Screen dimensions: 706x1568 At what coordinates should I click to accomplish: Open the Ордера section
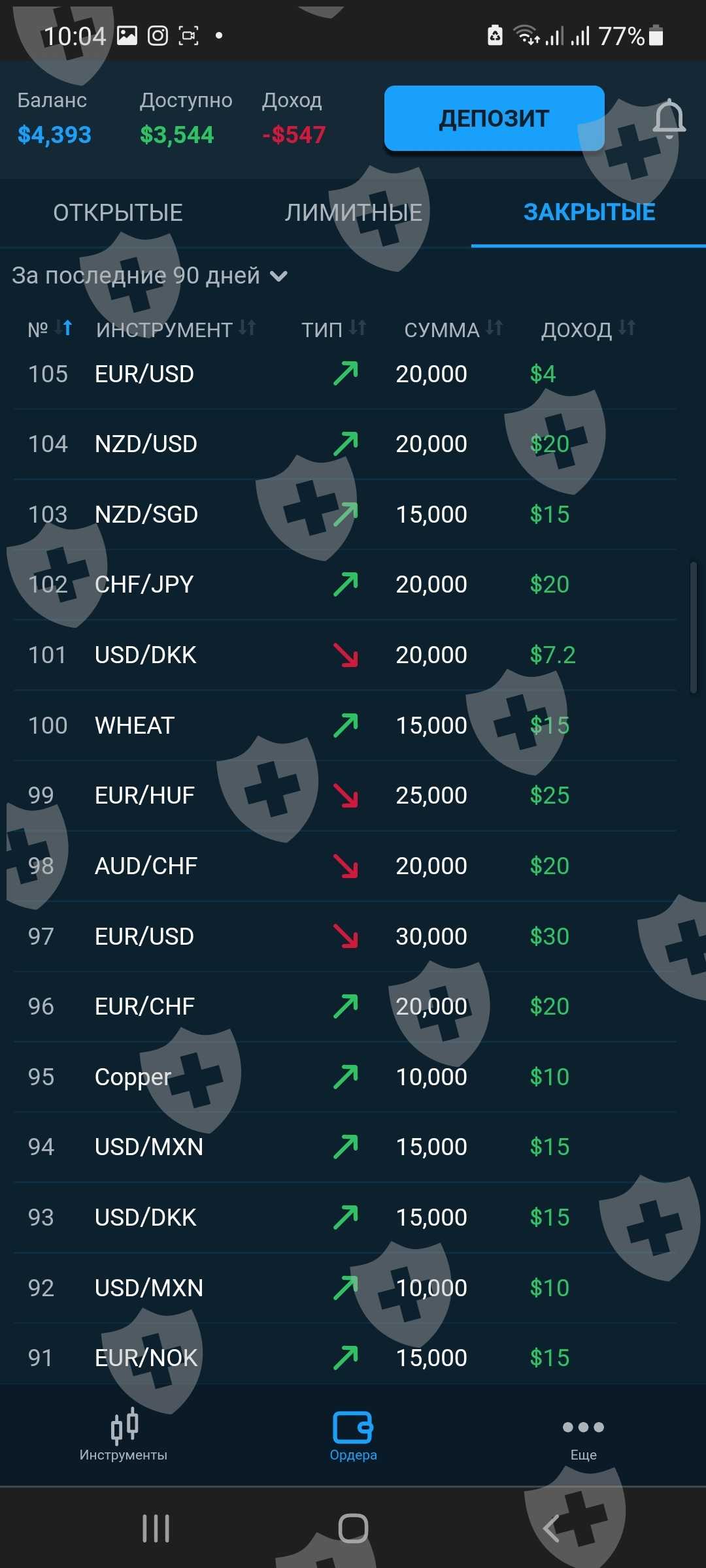click(x=353, y=1436)
